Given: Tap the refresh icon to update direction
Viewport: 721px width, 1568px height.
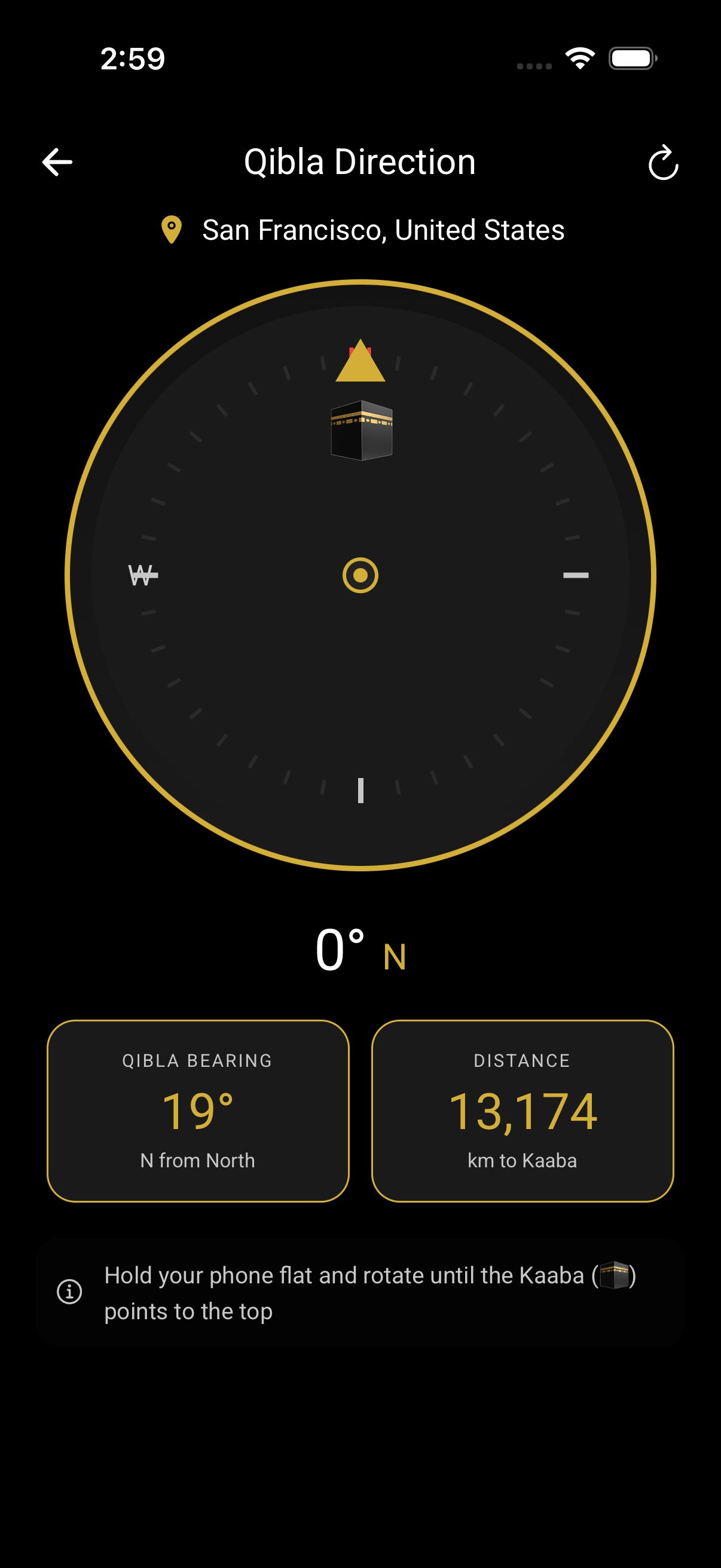Looking at the screenshot, I should click(662, 162).
